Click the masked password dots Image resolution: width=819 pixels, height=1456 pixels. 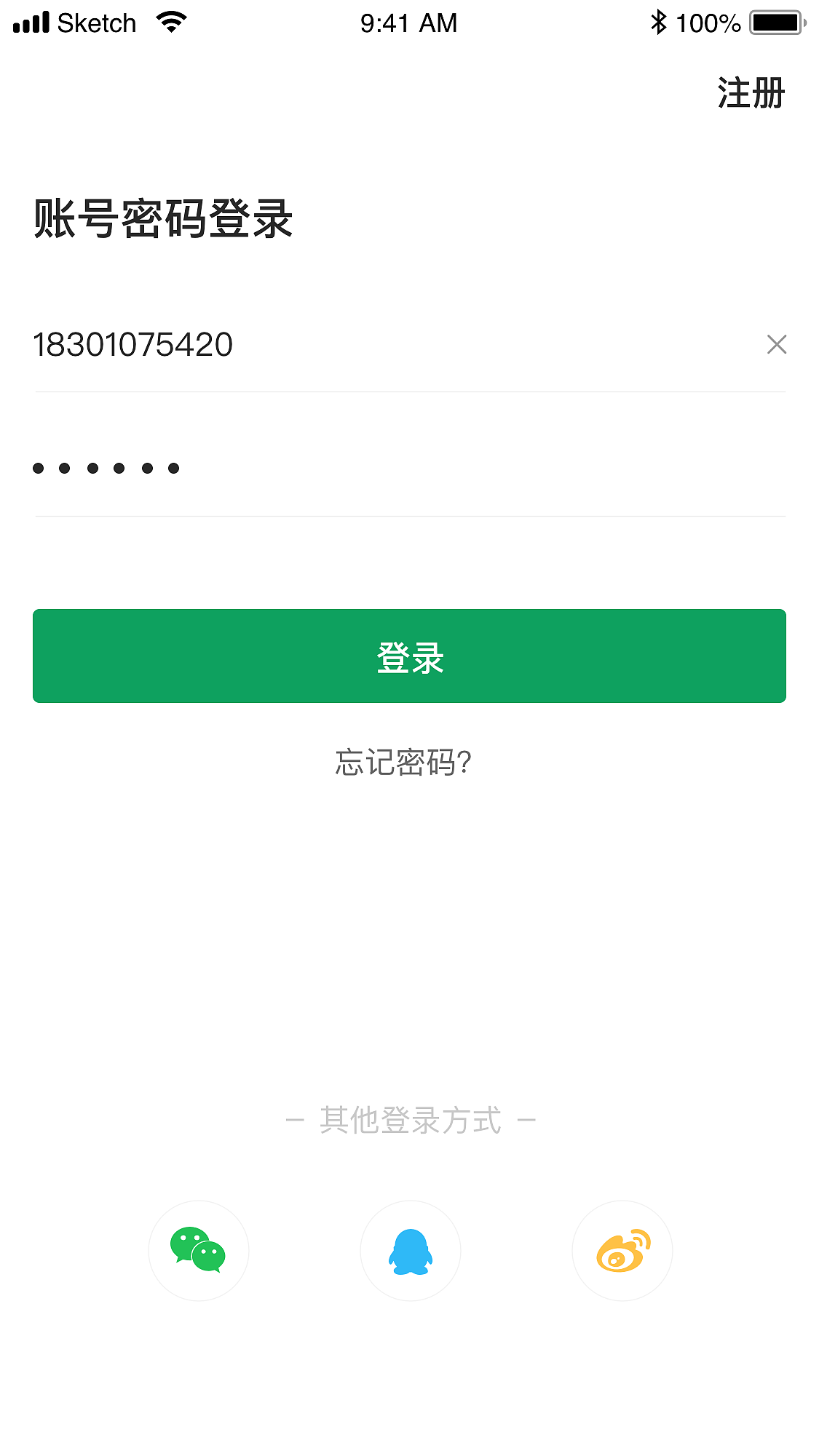coord(106,468)
